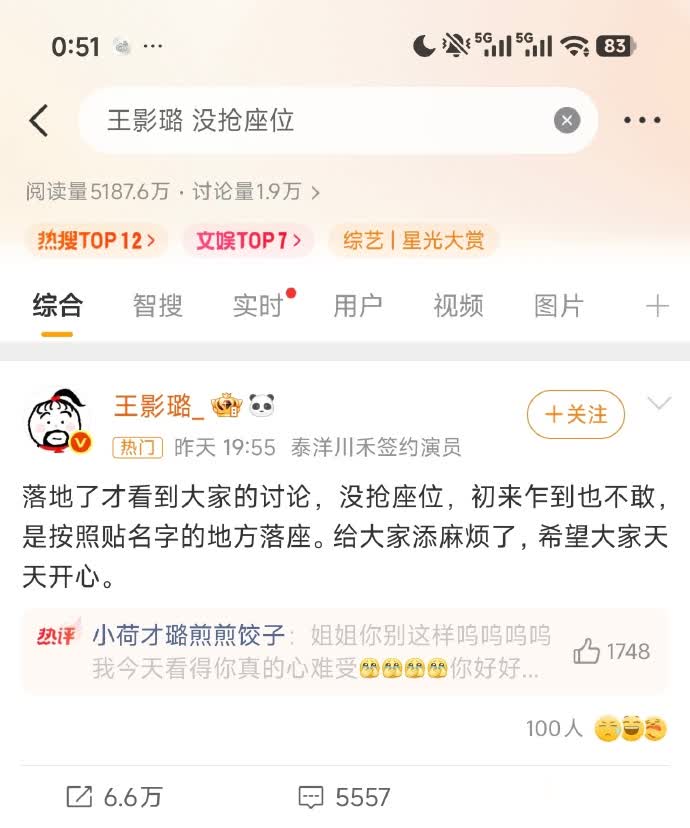The image size is (690, 828).
Task: Open the 5557 comments on the post
Action: pyautogui.click(x=345, y=797)
